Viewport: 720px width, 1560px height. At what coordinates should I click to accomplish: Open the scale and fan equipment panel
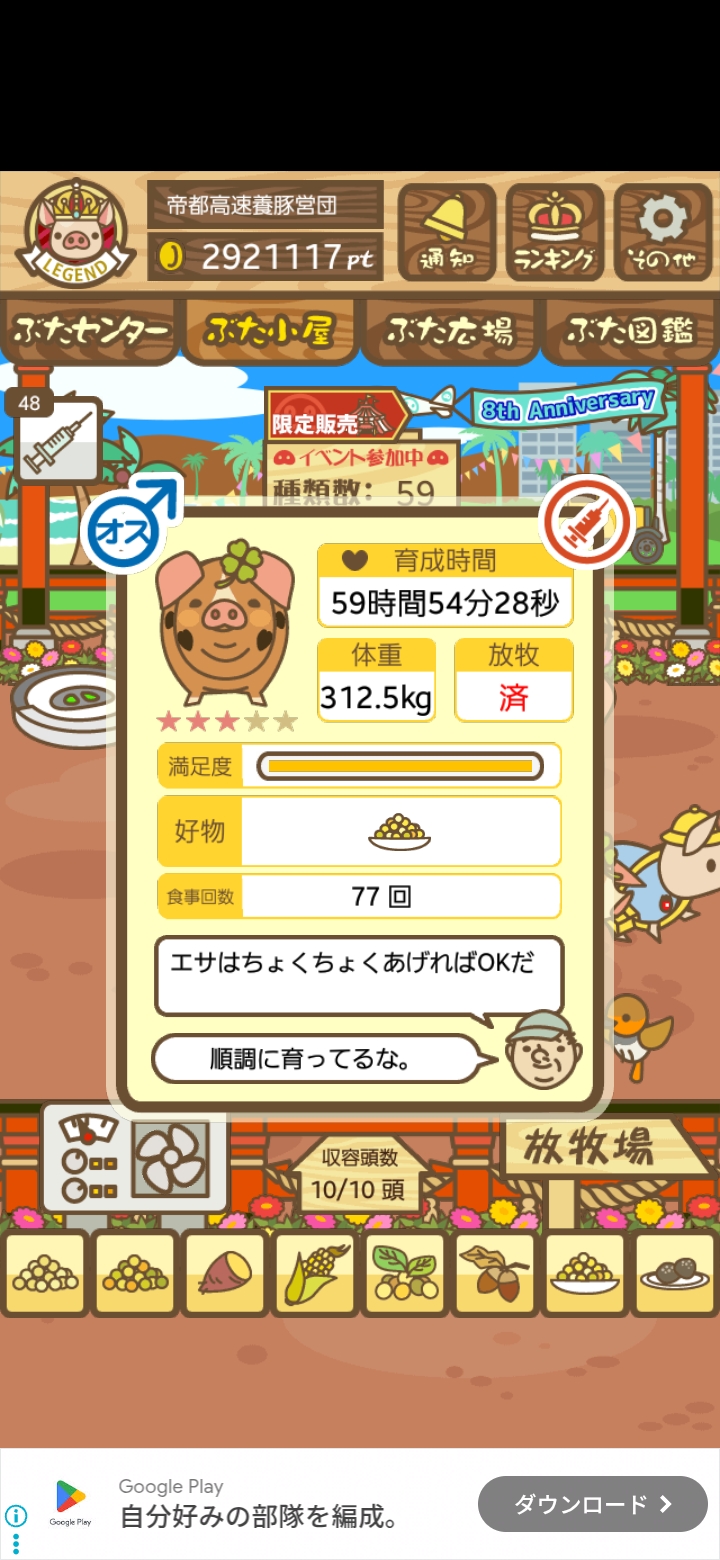tap(135, 1160)
